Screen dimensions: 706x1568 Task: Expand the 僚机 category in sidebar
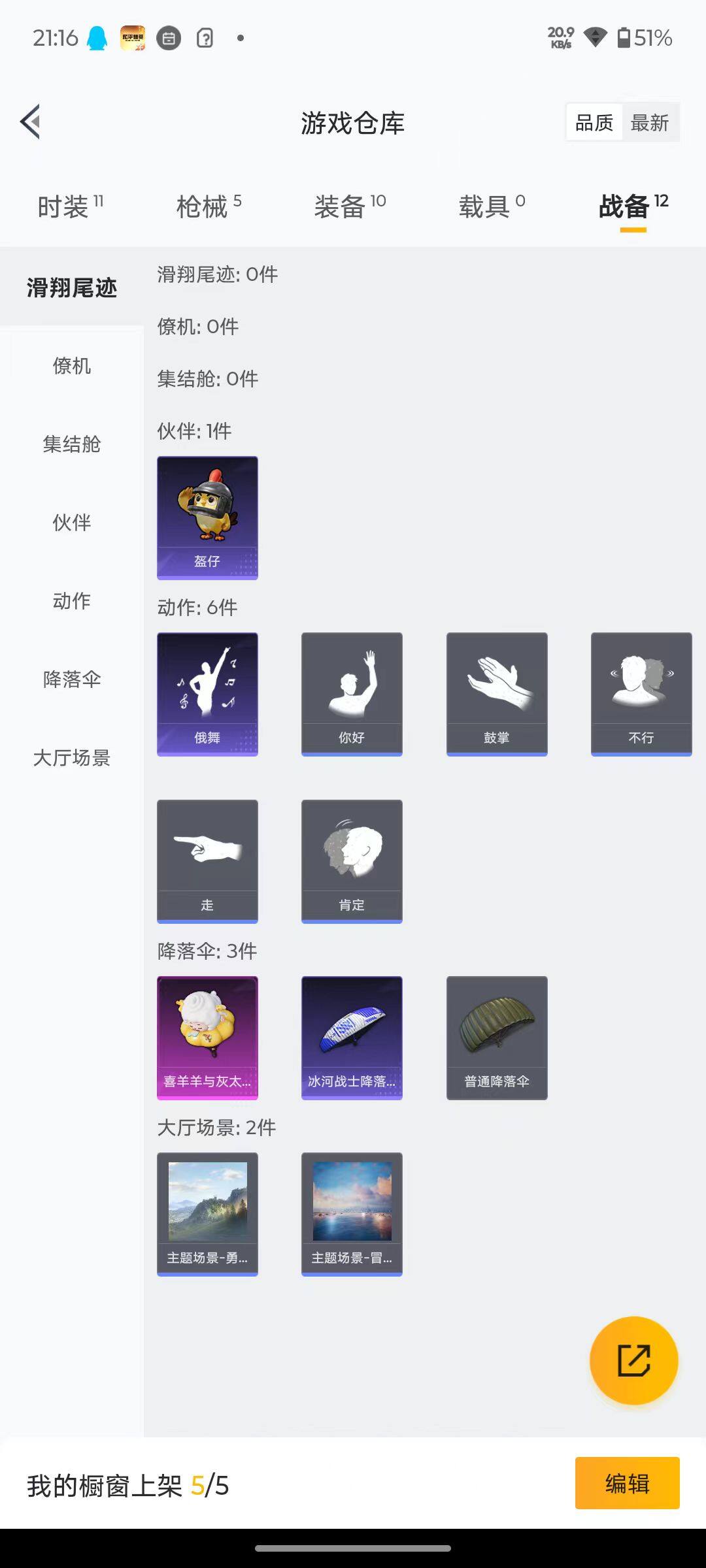72,367
